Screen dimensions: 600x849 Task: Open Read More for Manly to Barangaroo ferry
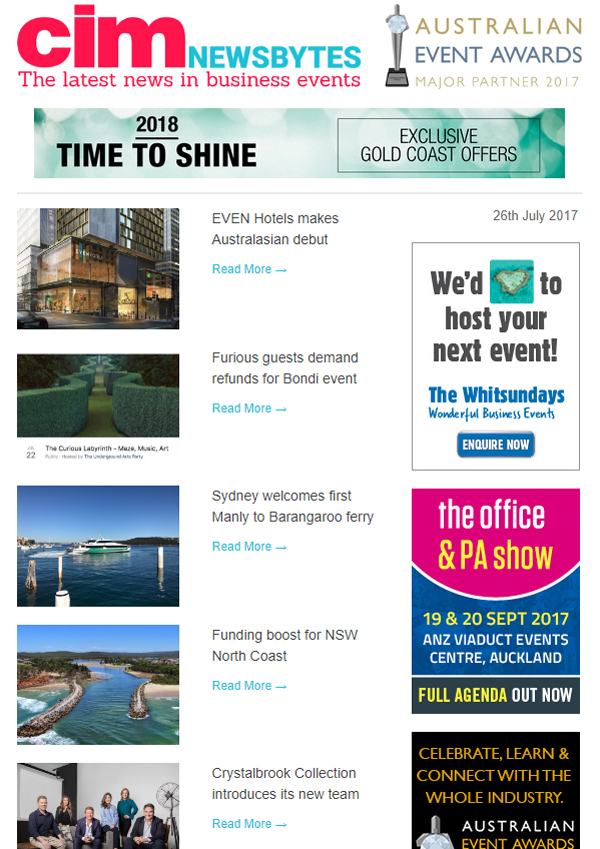click(x=249, y=546)
